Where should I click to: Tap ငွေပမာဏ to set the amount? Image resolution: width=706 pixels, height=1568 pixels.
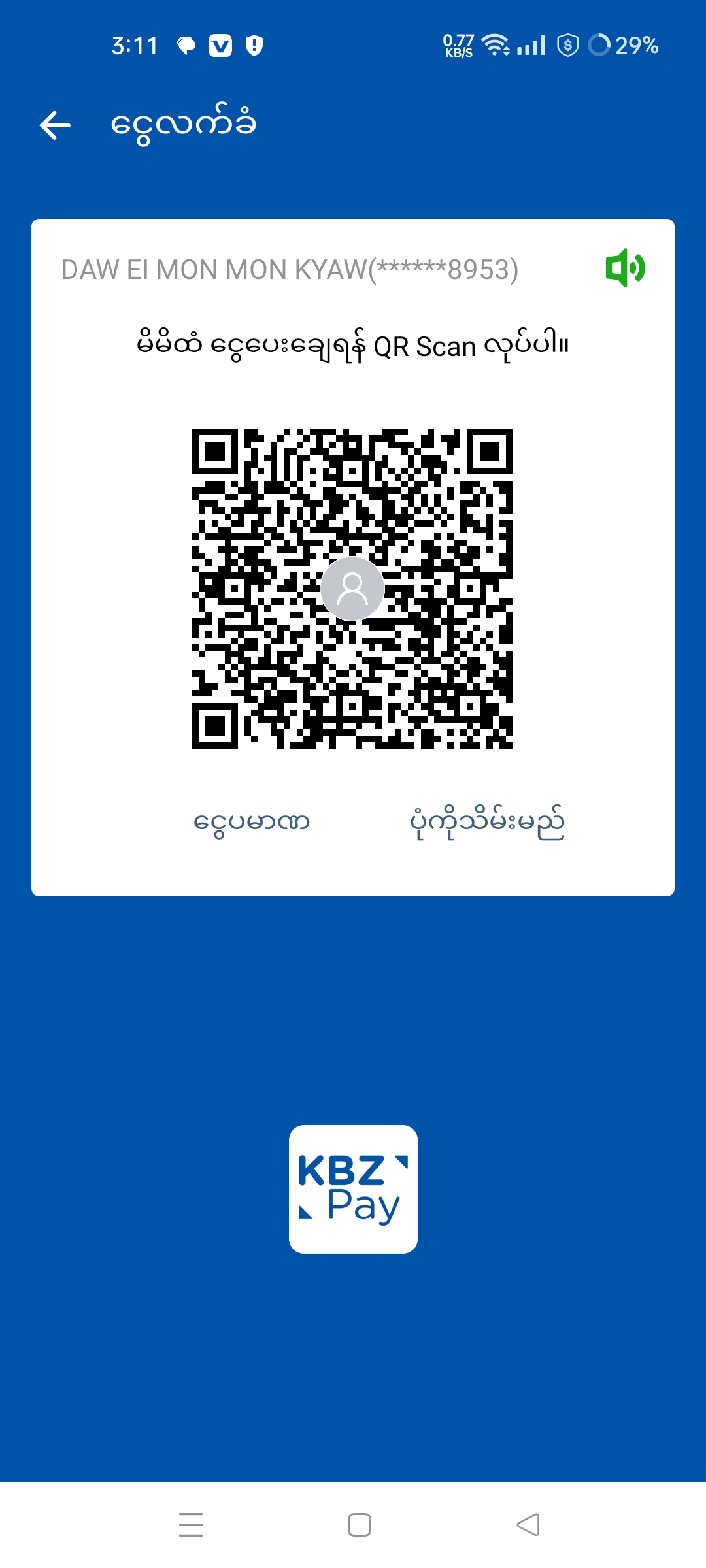252,822
